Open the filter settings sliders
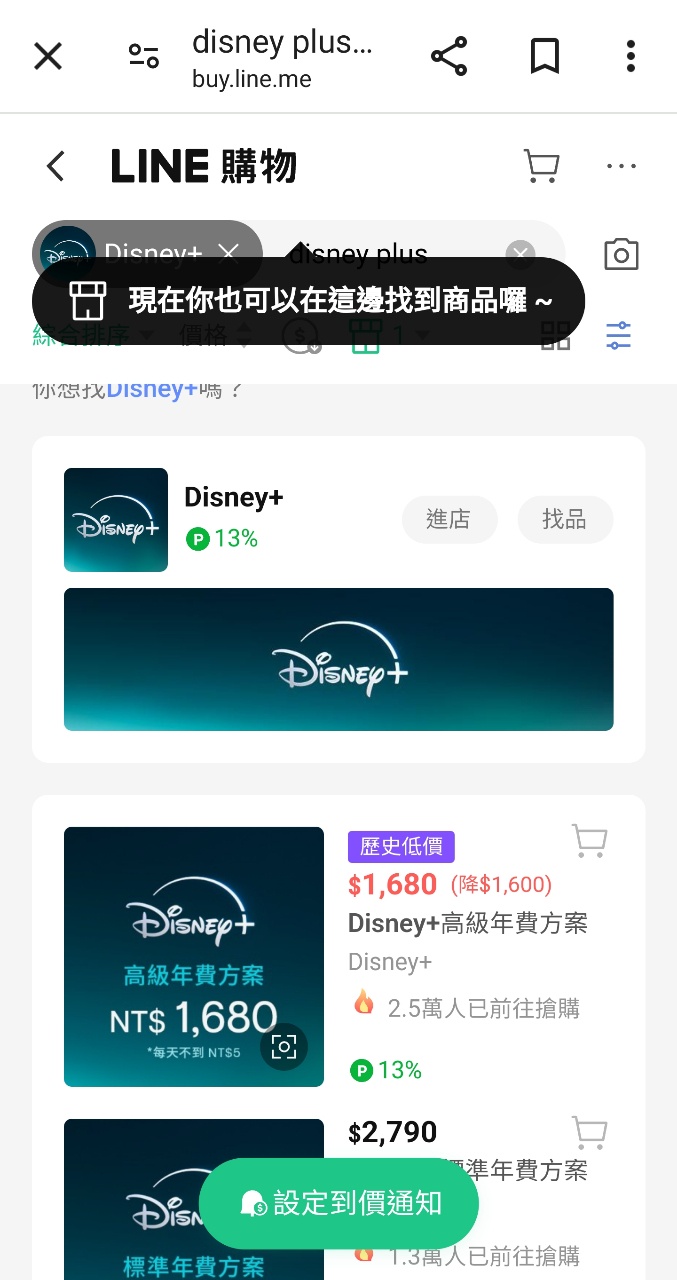 pos(619,336)
